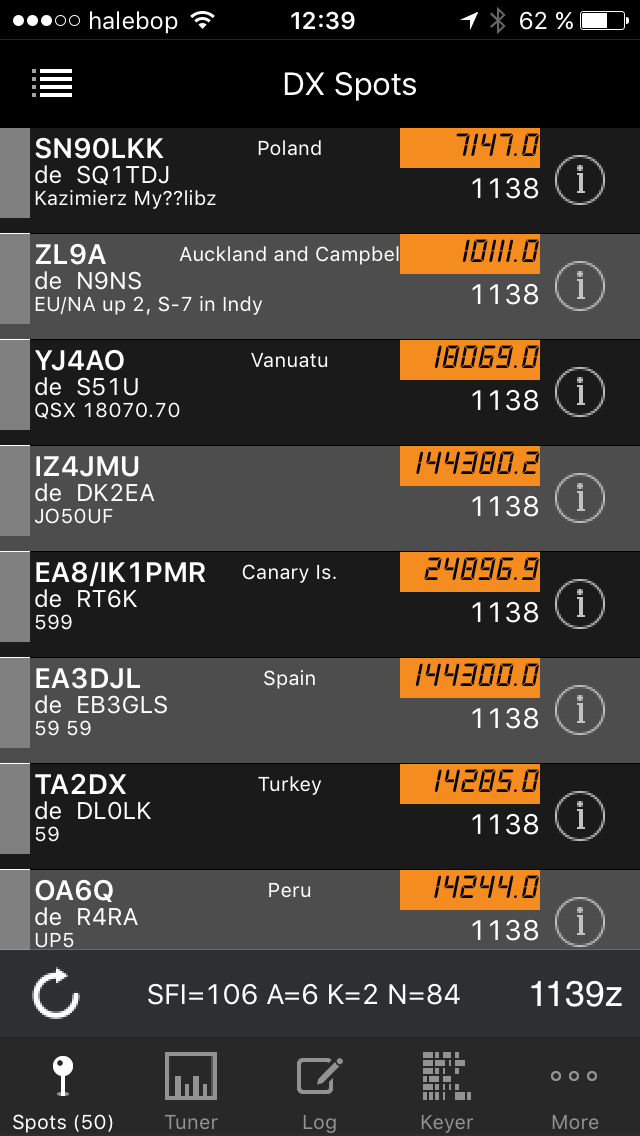640x1136 pixels.
Task: Tune to the 18069.0 frequency of YJ4AO
Action: coord(470,360)
